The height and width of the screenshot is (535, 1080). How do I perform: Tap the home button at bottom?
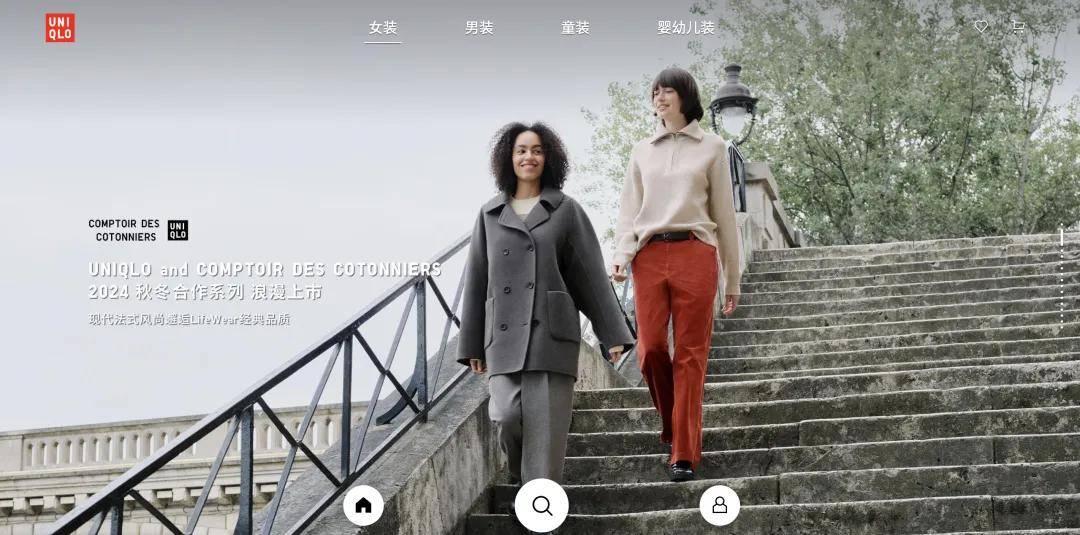(x=363, y=505)
